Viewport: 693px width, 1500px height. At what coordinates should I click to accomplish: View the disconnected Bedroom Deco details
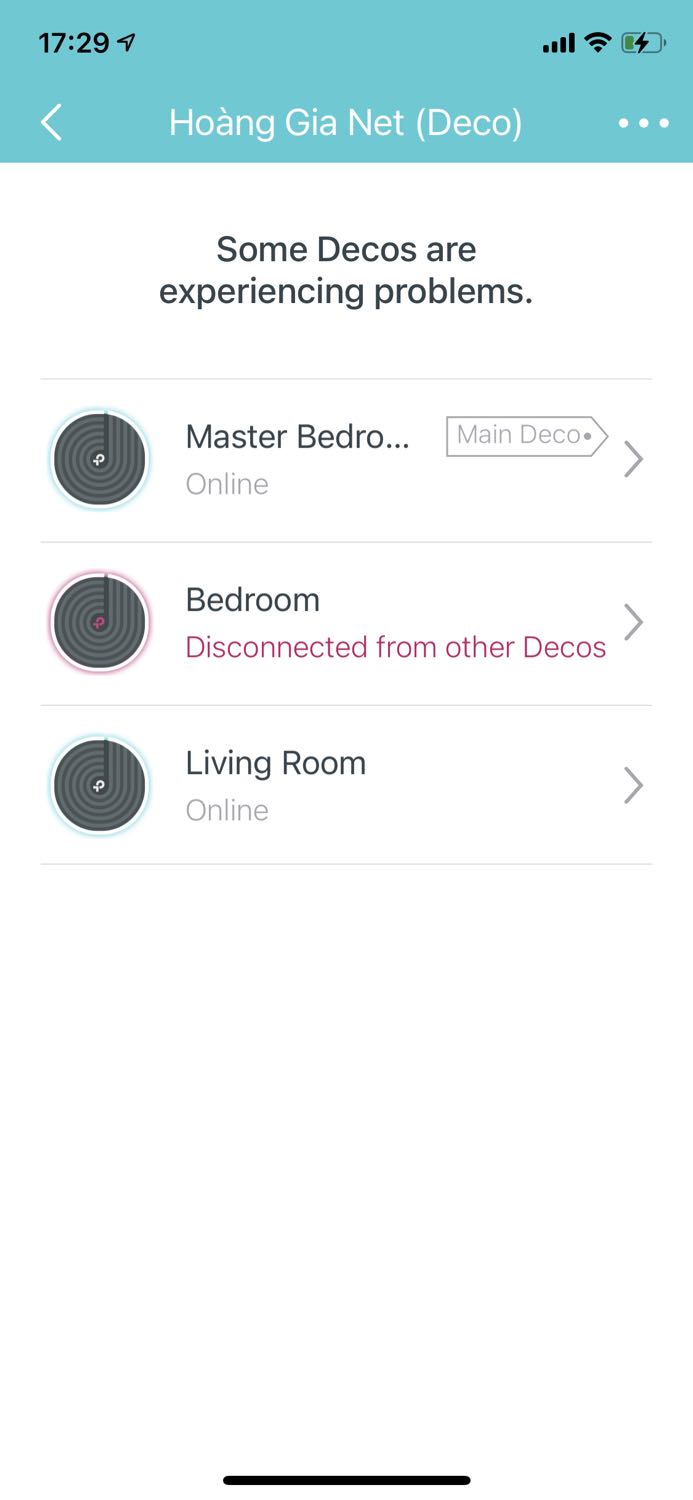pos(345,623)
